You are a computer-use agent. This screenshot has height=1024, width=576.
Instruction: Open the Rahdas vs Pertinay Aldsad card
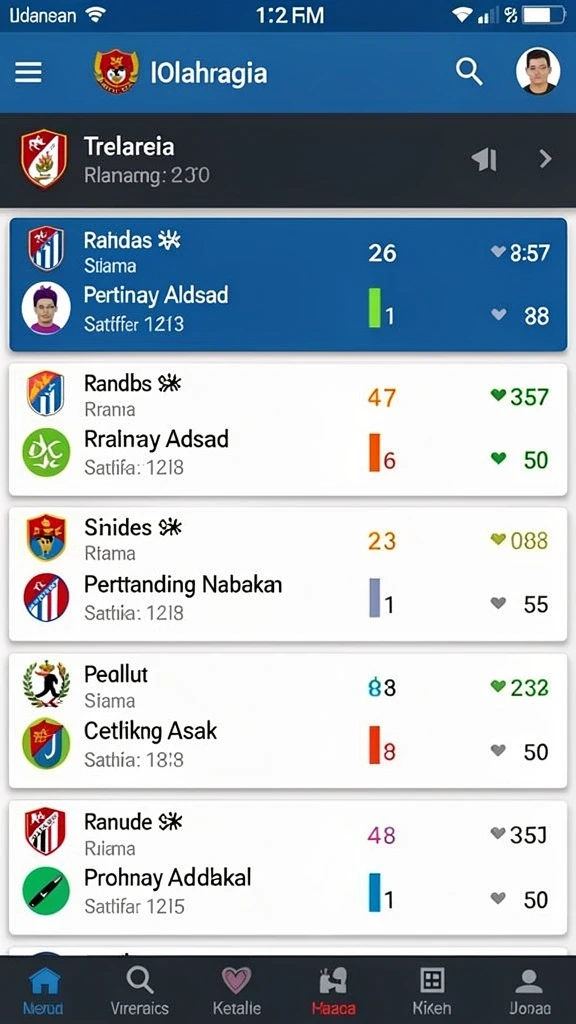[288, 285]
